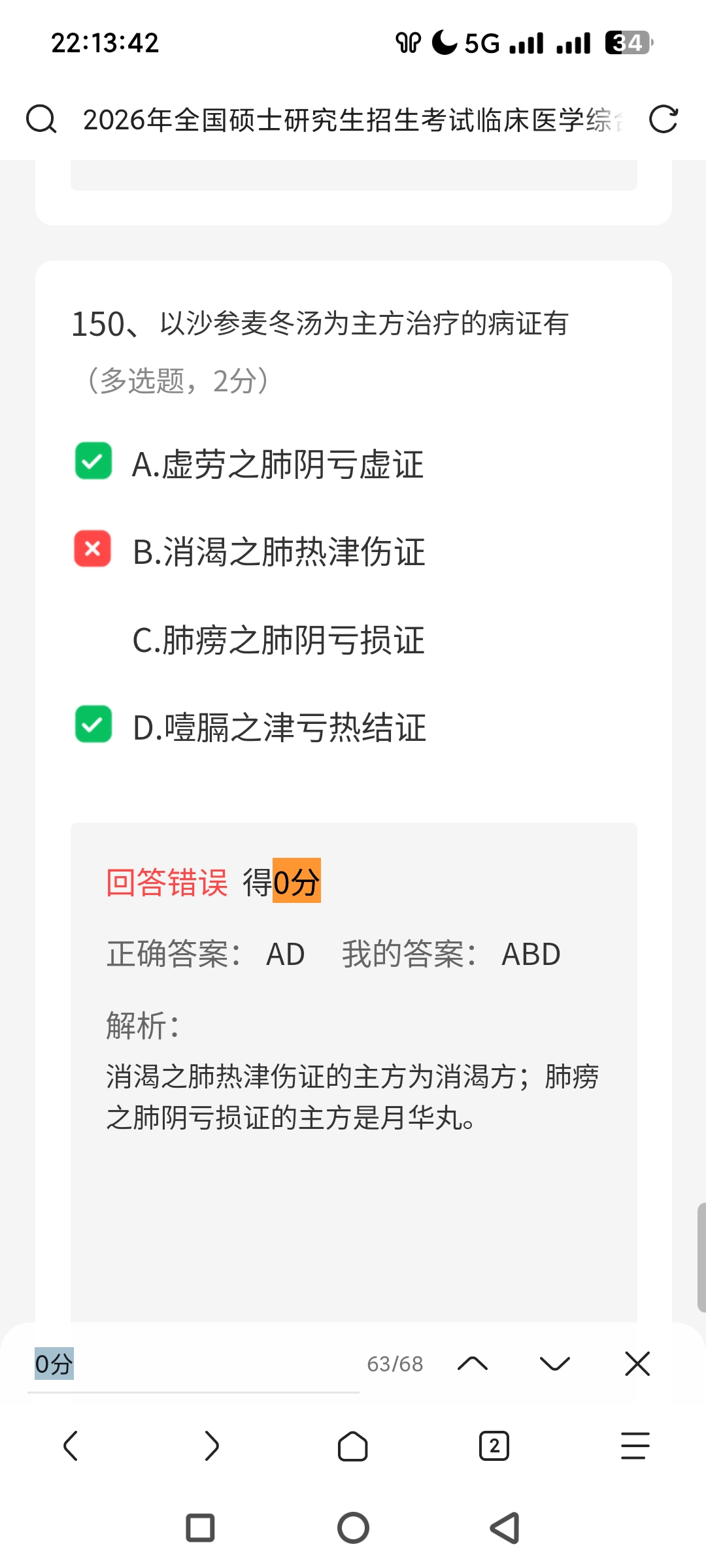Open the browser hamburger menu
Viewport: 706px width, 1568px height.
click(635, 1446)
